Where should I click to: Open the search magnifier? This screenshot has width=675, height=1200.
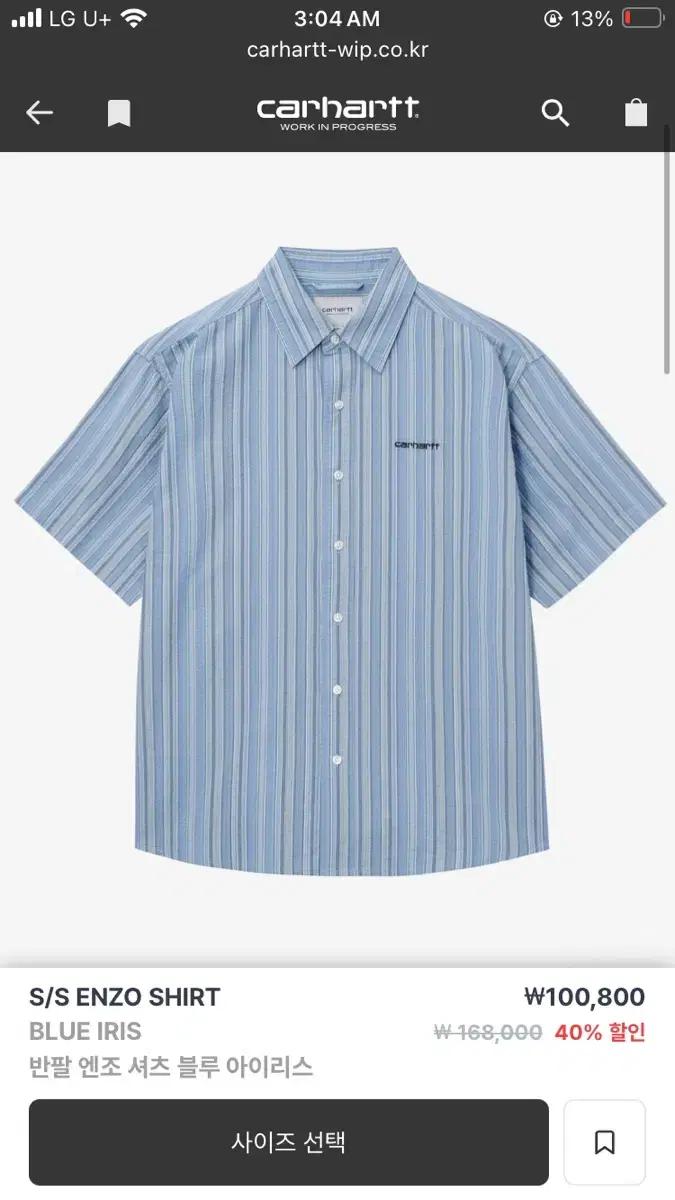coord(555,113)
